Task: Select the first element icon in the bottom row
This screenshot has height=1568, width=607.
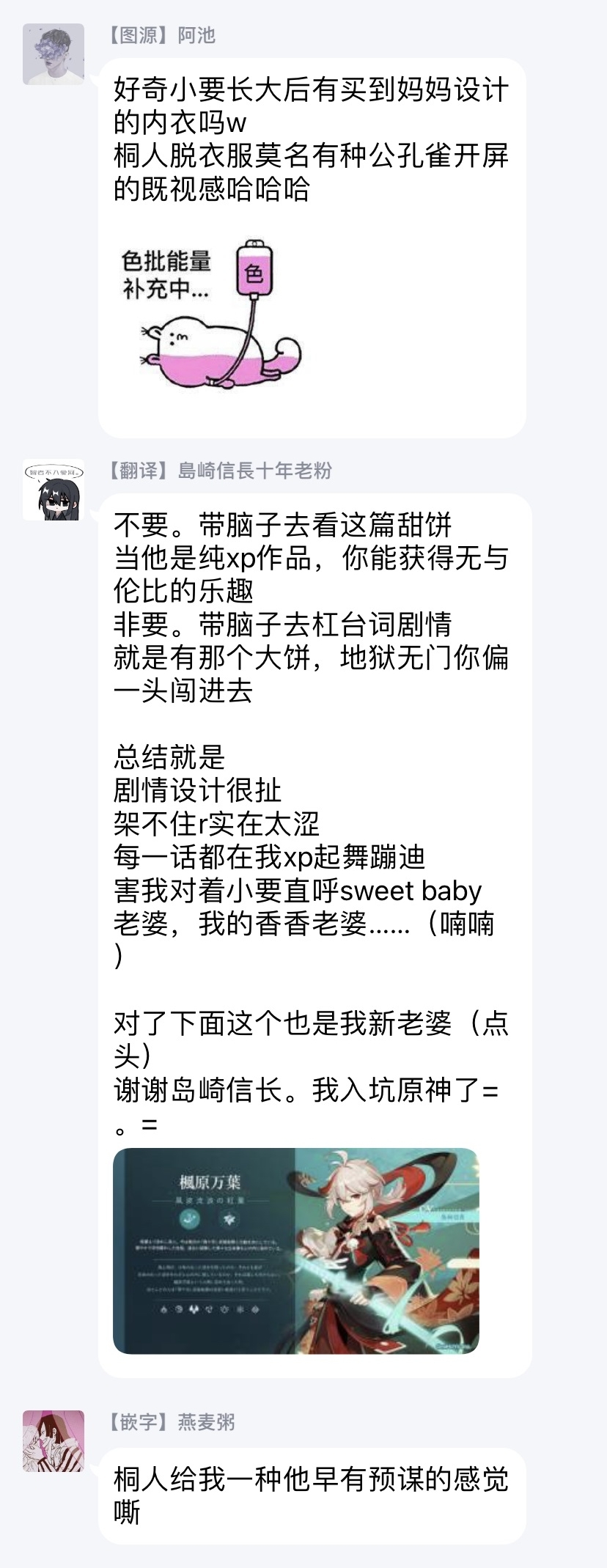Action: [x=163, y=1309]
